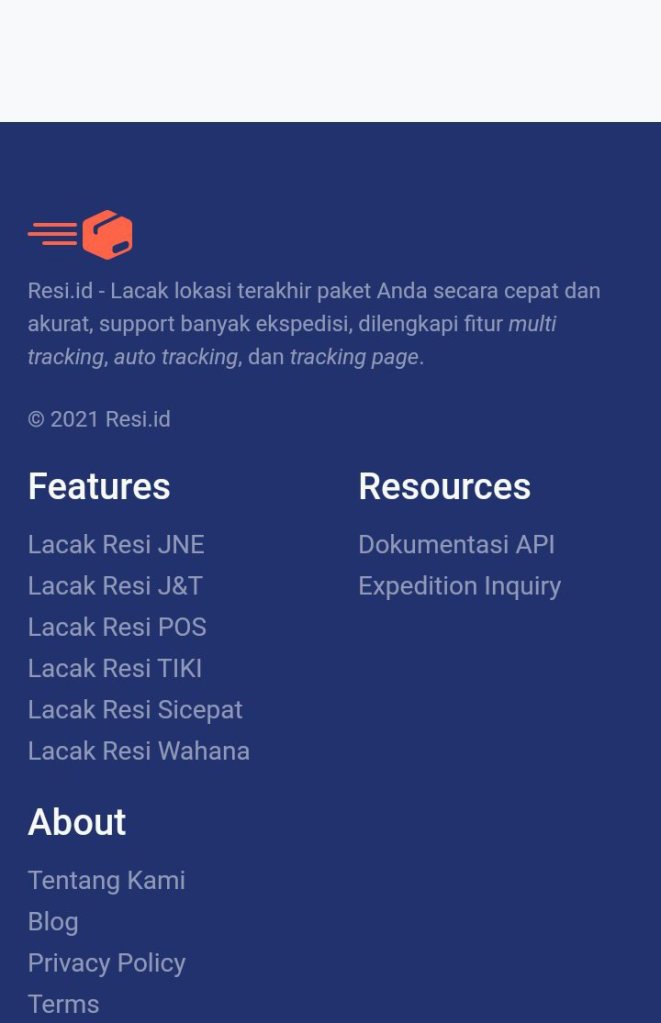The height and width of the screenshot is (1023, 661).
Task: Open the Privacy Policy link
Action: click(107, 962)
